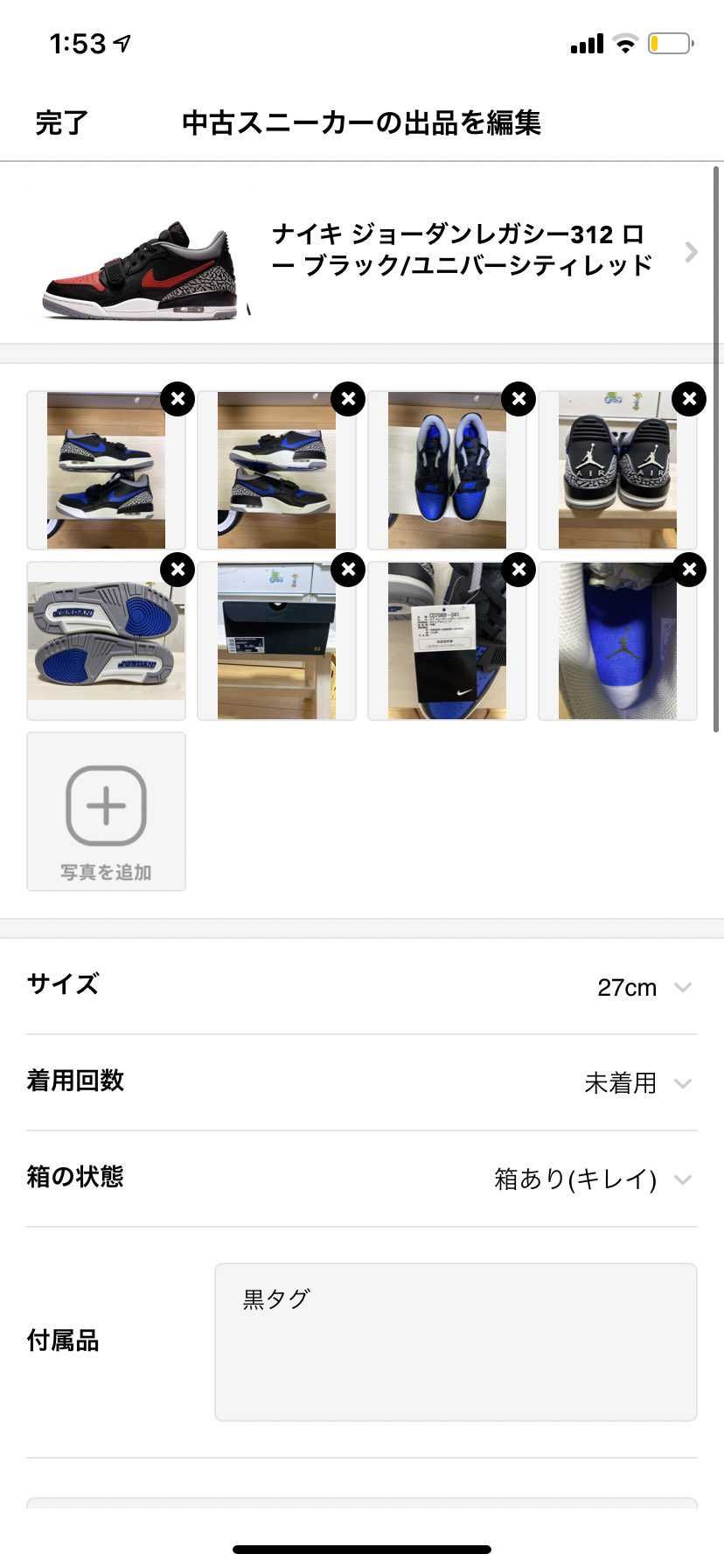Screen dimensions: 724x1568
Task: Select the Jordan Legacy 312 product title
Action: pyautogui.click(x=461, y=253)
